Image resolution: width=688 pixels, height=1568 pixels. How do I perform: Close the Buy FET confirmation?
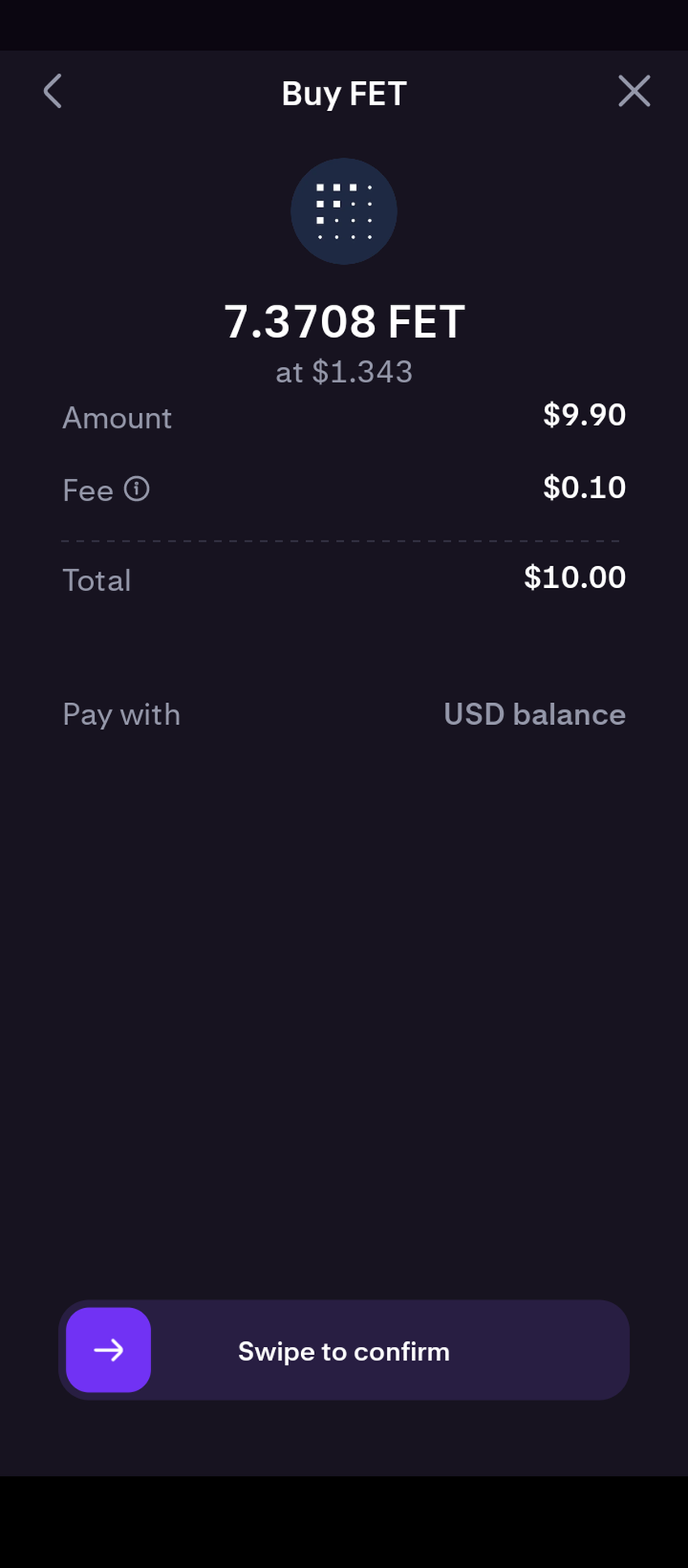[x=634, y=91]
